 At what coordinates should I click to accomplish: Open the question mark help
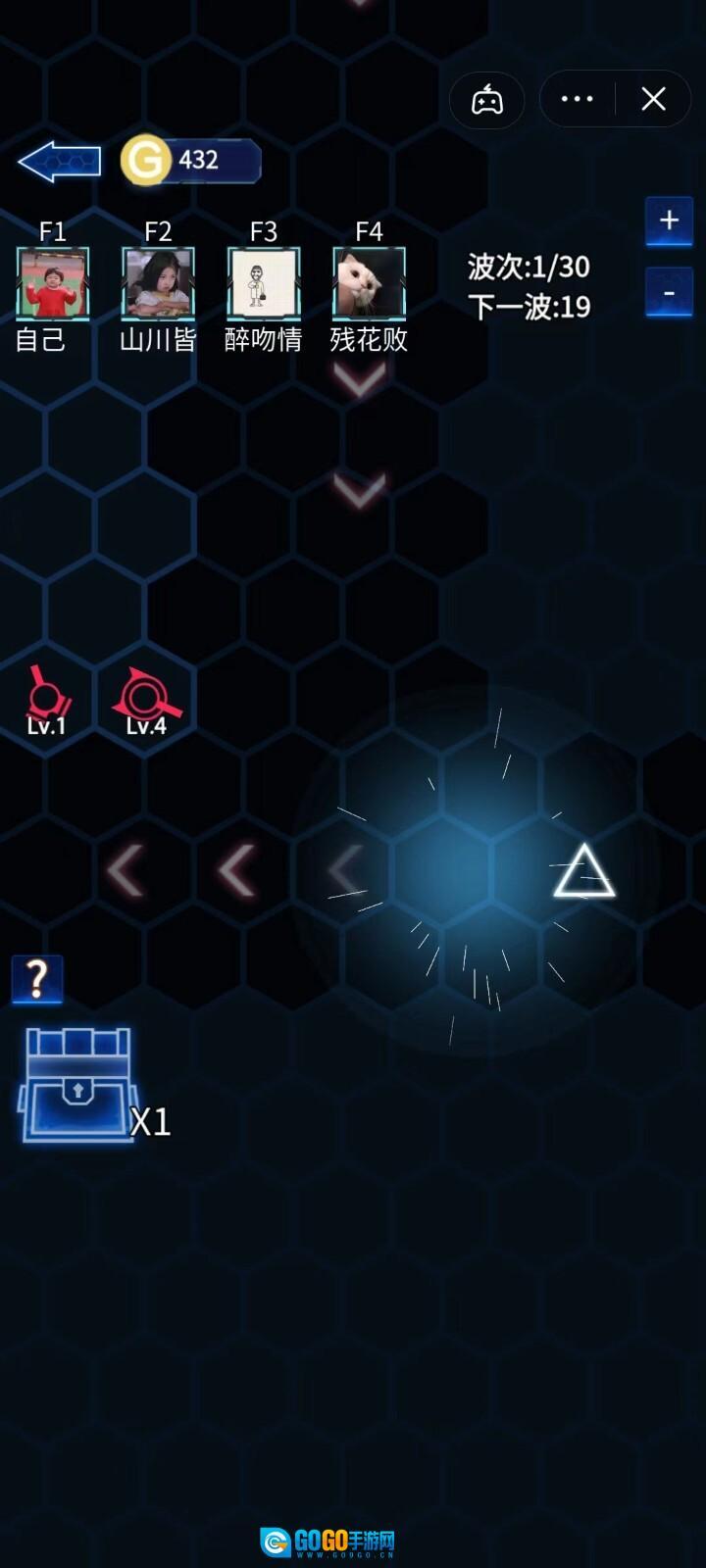pos(37,978)
